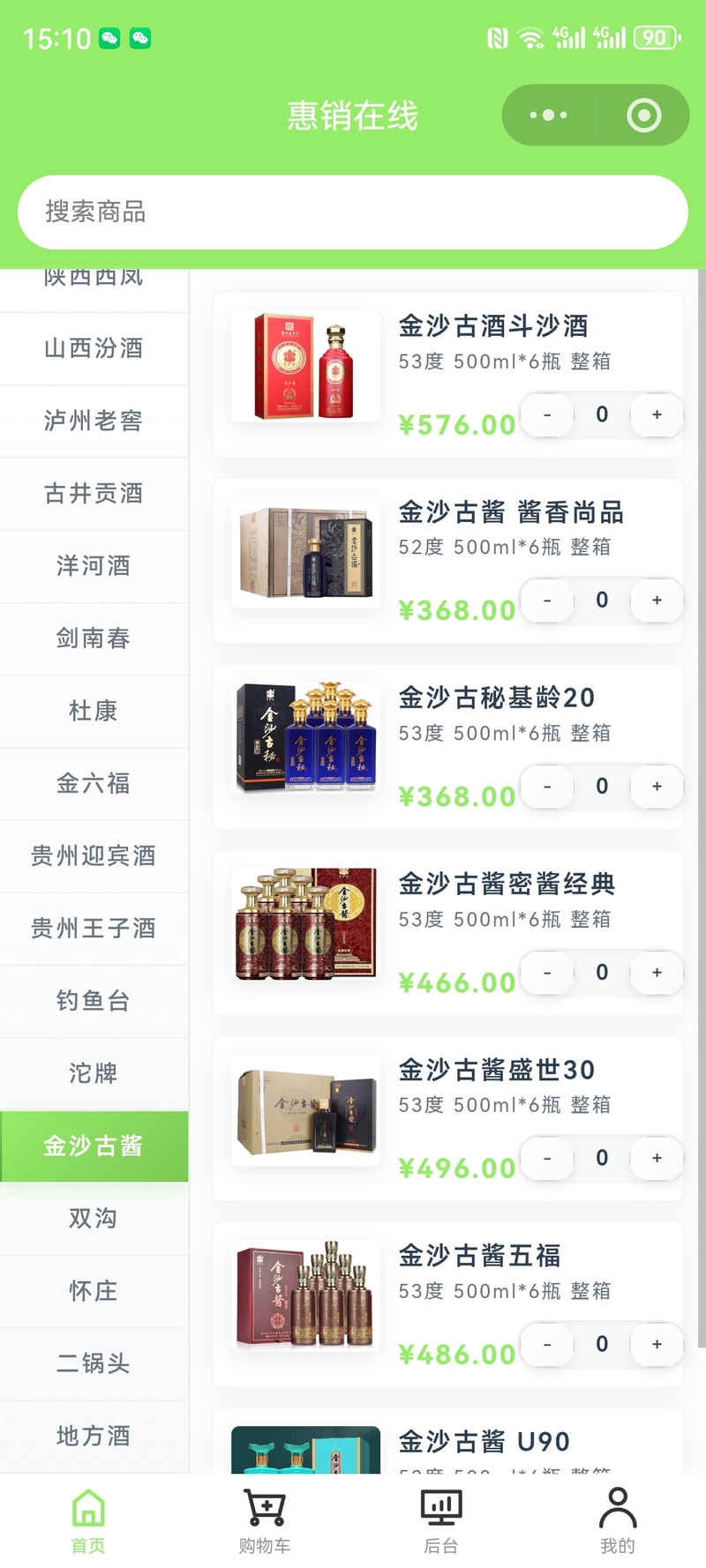This screenshot has width=706, height=1568.
Task: Close the mini program via circle icon
Action: 643,115
